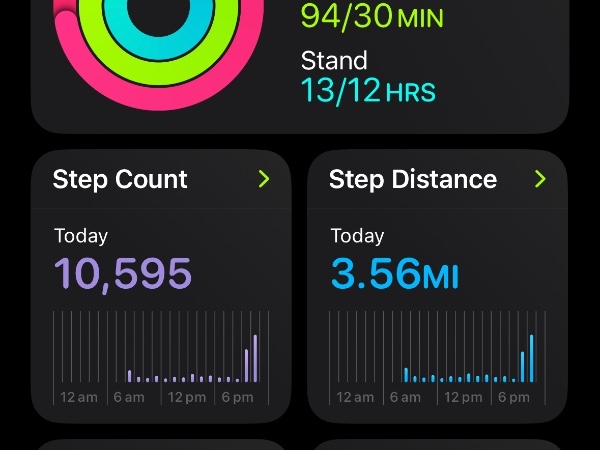Open the Step Distance card

[x=437, y=285]
